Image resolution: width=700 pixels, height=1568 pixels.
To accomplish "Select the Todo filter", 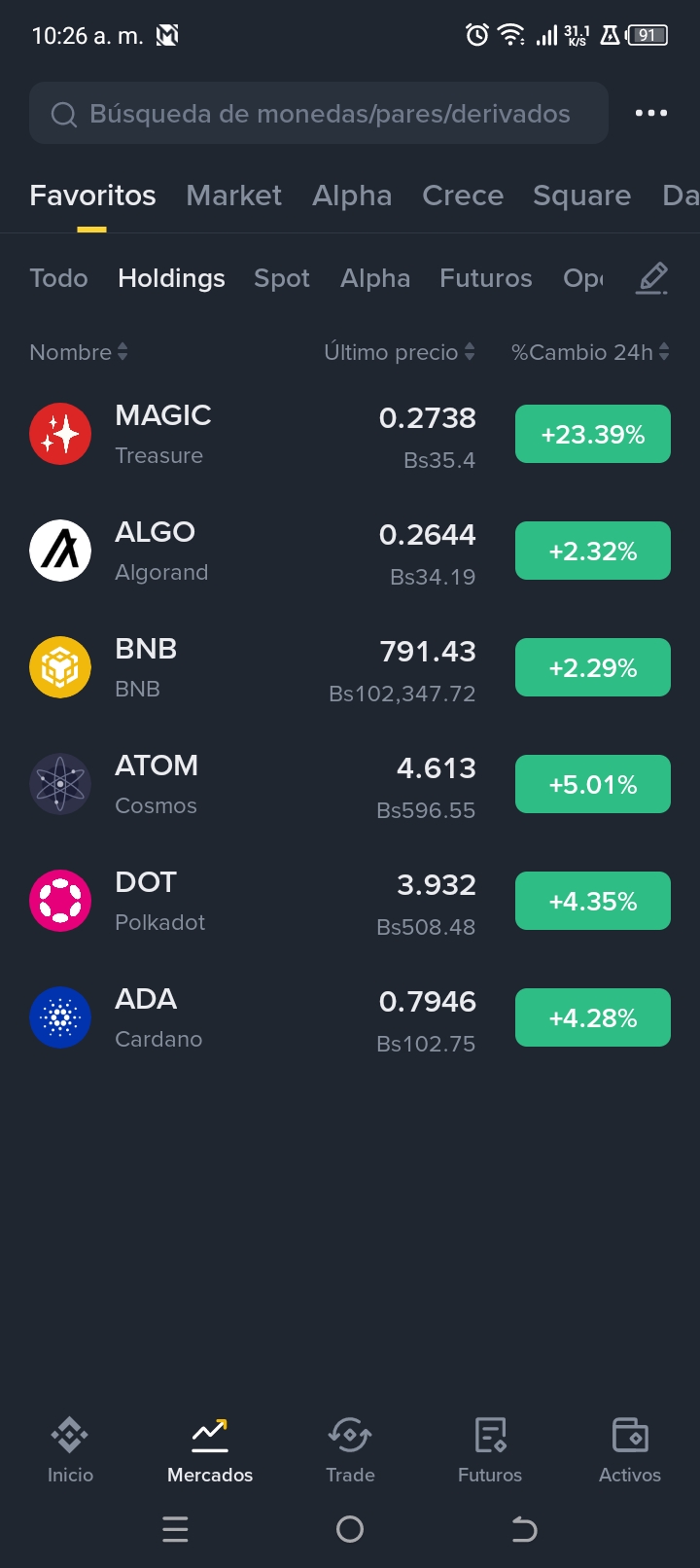I will pyautogui.click(x=58, y=278).
